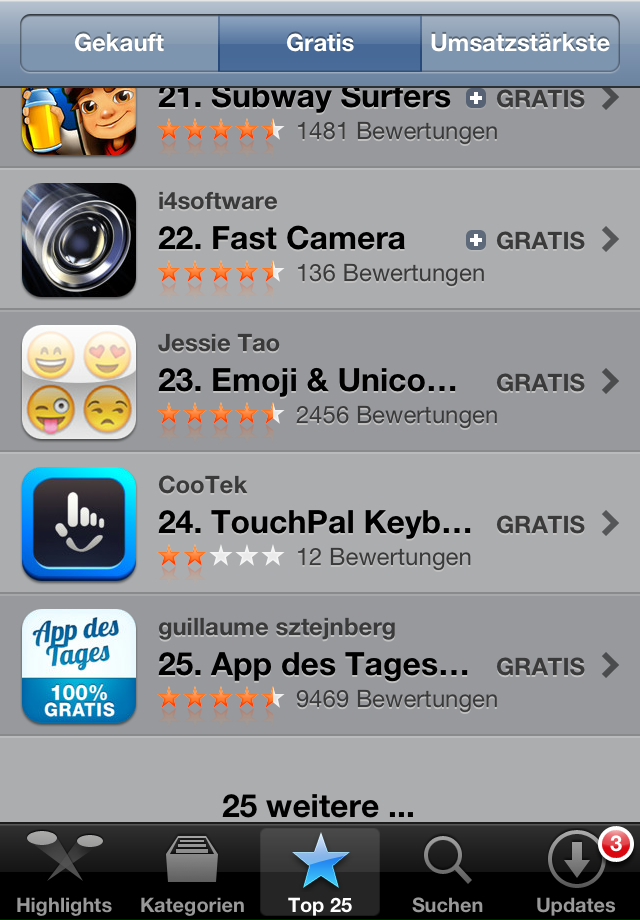Go to the Highlights tab

pyautogui.click(x=64, y=872)
